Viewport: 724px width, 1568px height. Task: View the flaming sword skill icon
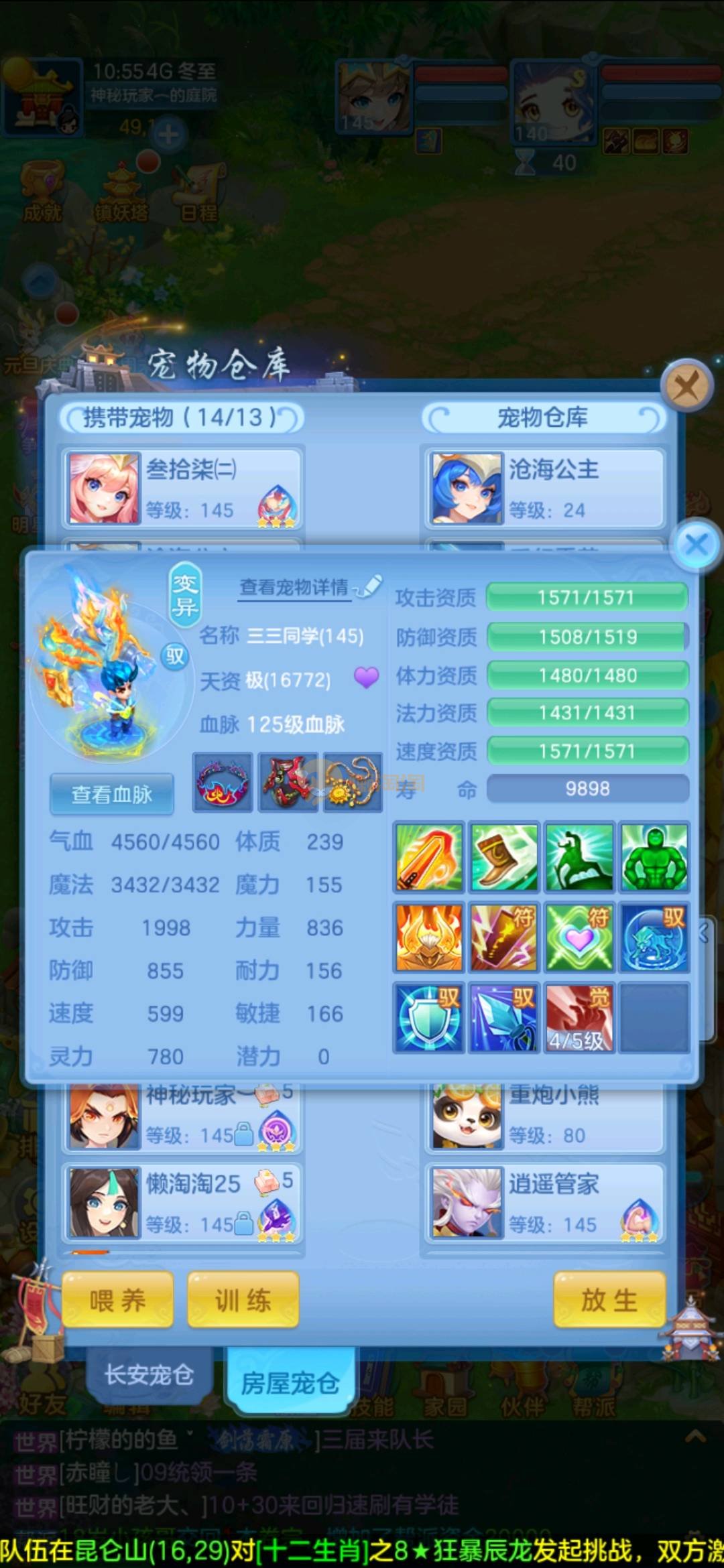(x=429, y=858)
